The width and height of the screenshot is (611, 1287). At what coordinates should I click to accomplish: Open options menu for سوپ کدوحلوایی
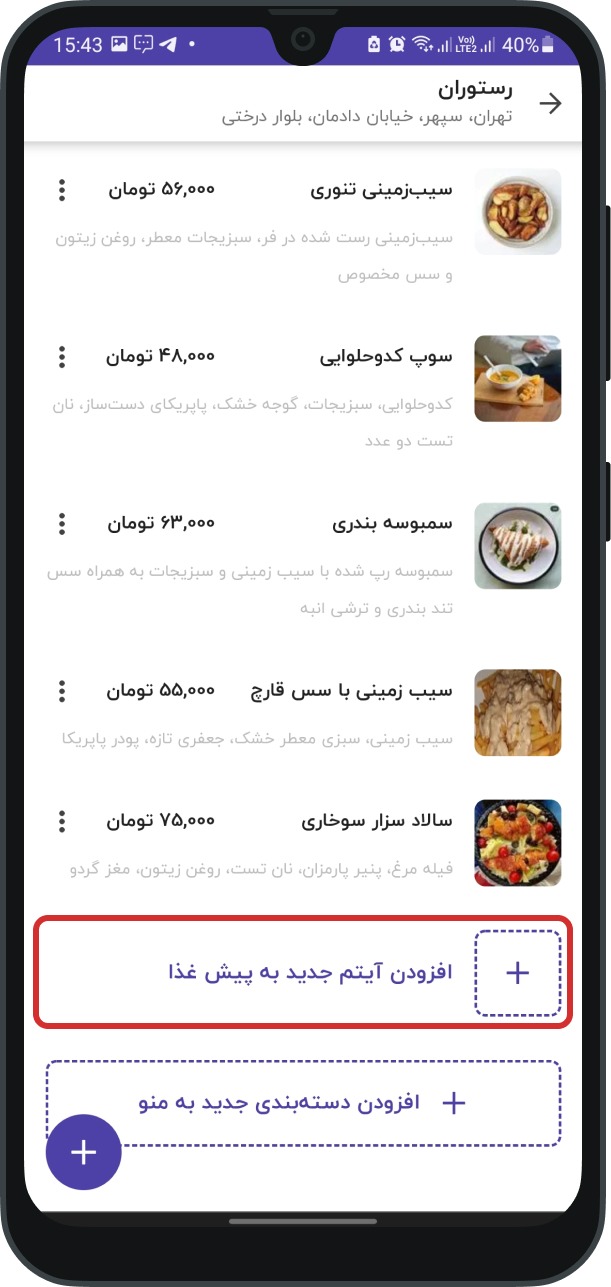click(x=62, y=357)
